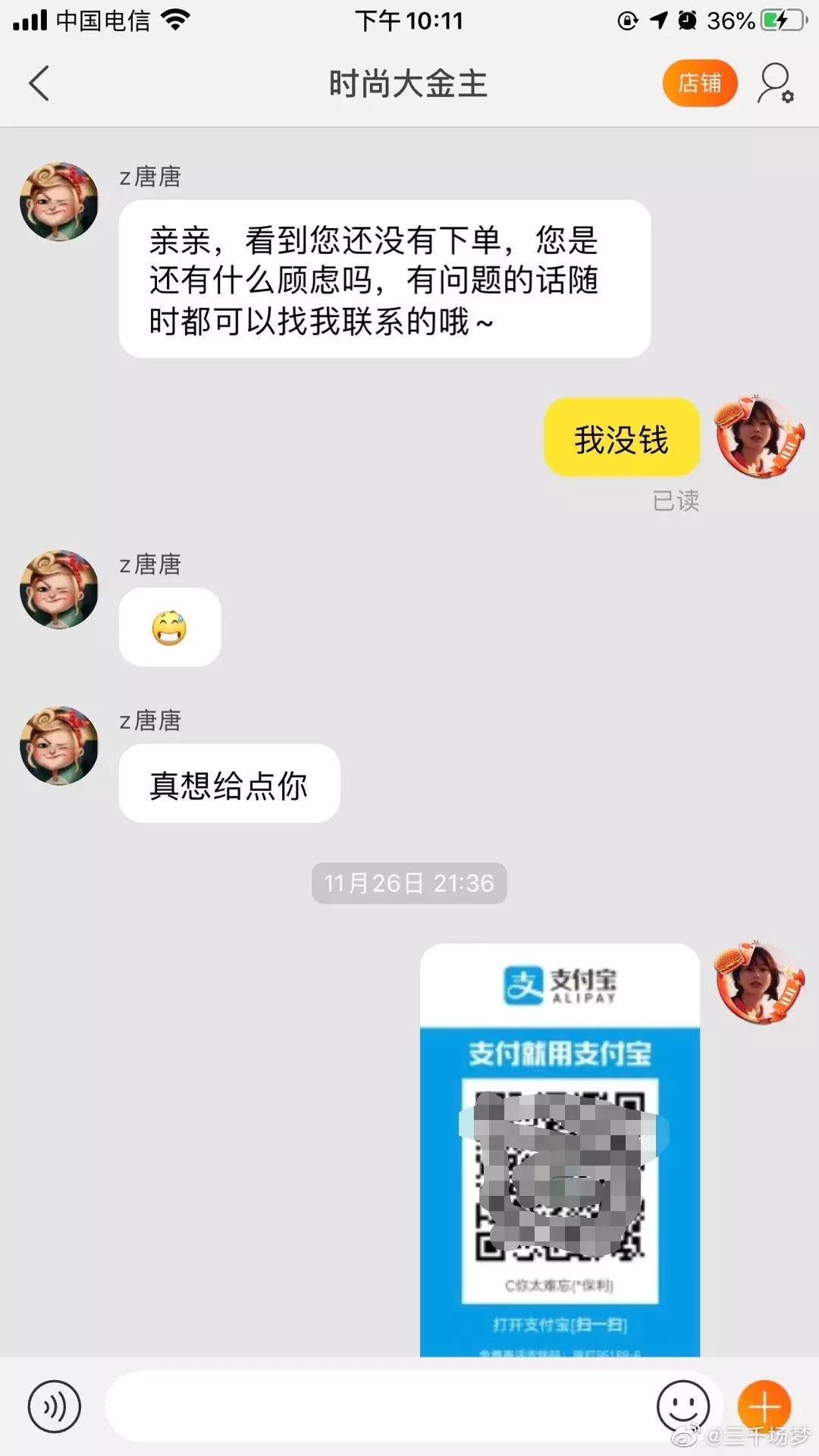Tap the Wi-Fi icon in status bar
This screenshot has height=1456, width=819.
[176, 20]
